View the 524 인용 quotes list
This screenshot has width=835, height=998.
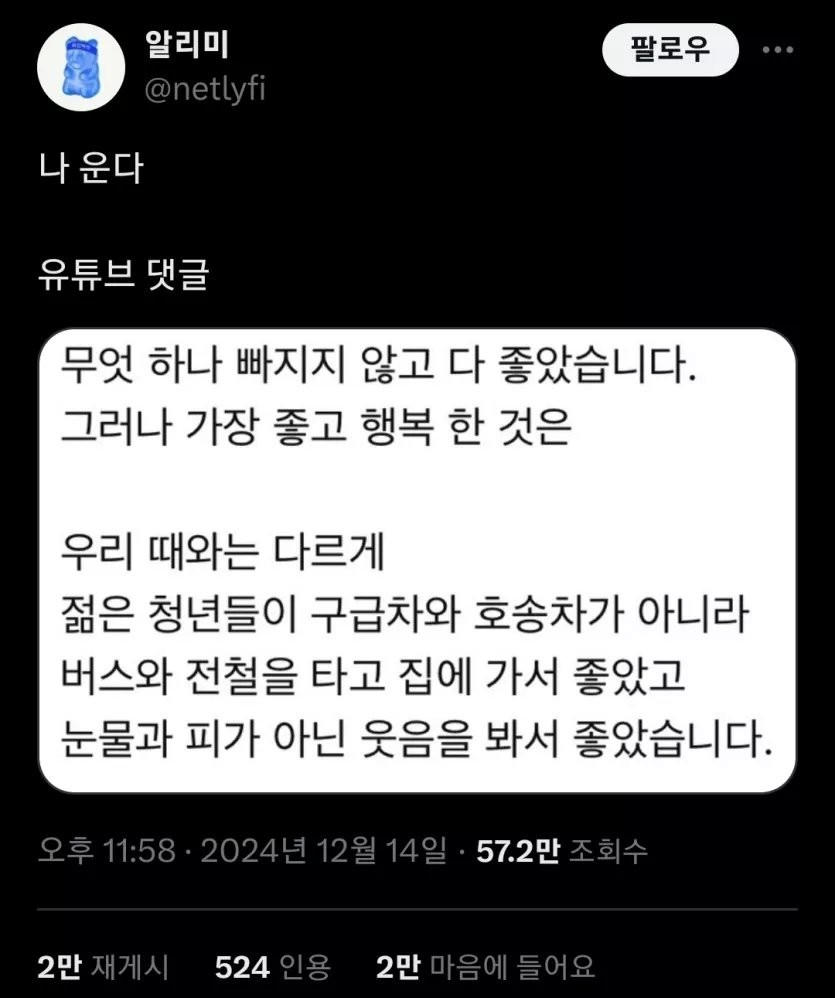click(x=272, y=966)
